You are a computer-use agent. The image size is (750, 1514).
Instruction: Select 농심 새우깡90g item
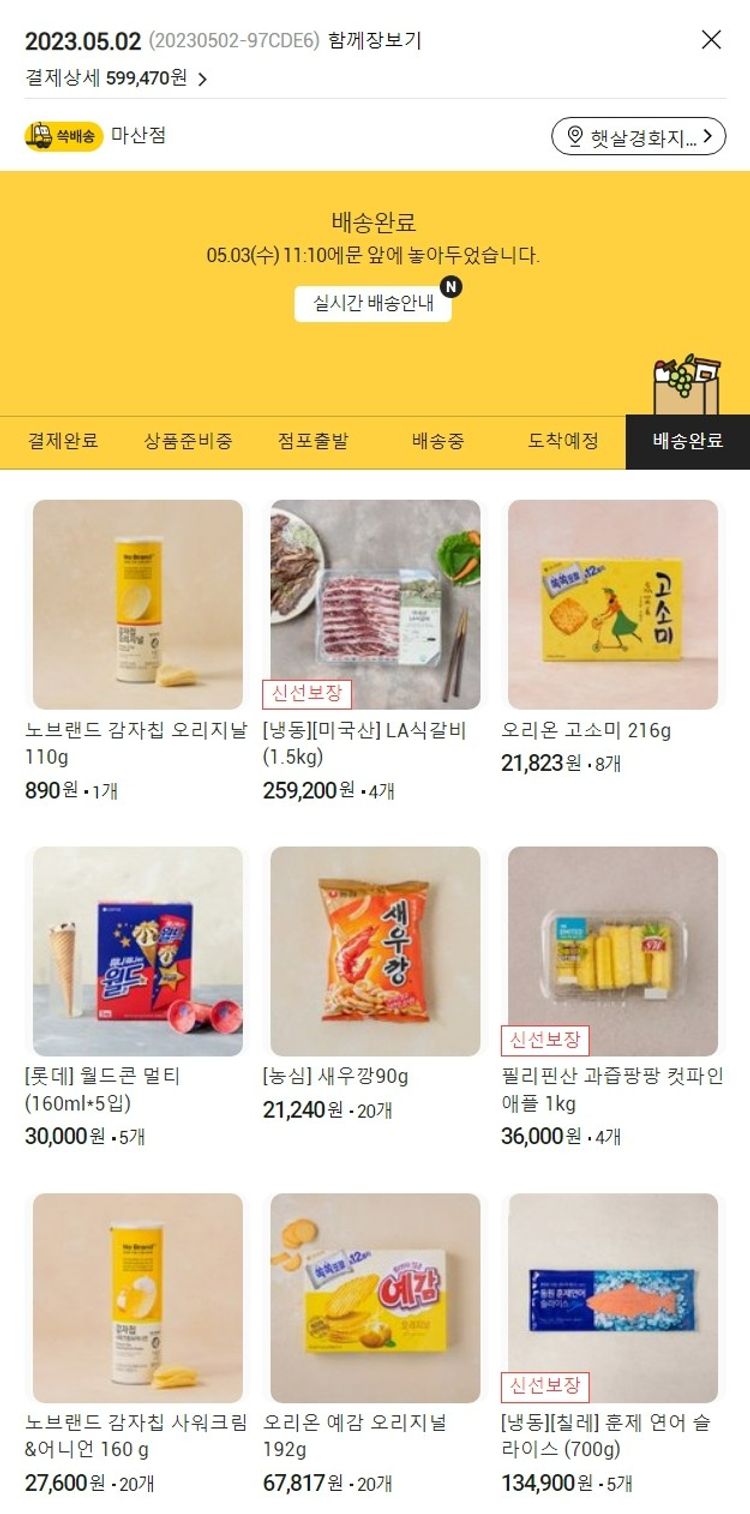(375, 951)
